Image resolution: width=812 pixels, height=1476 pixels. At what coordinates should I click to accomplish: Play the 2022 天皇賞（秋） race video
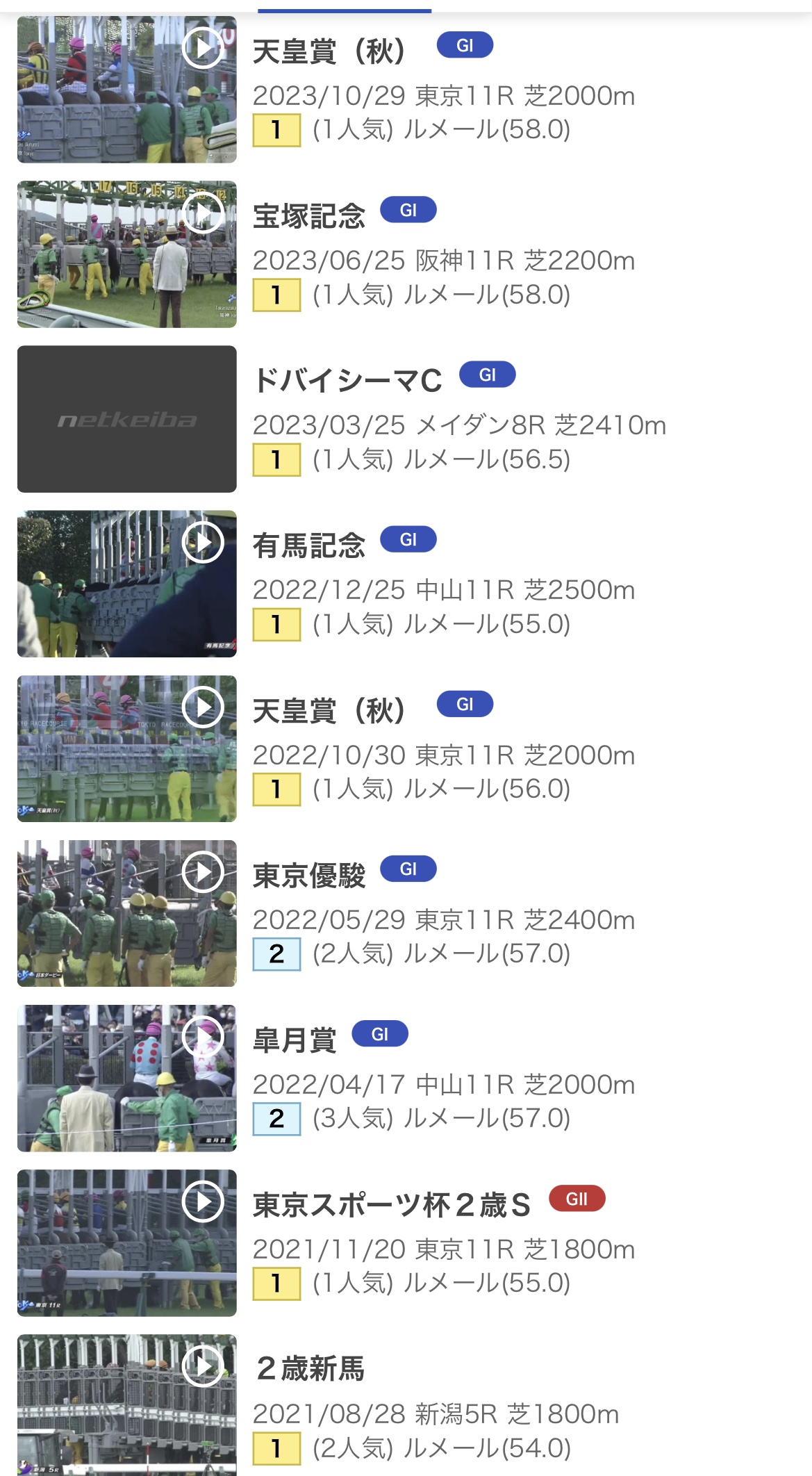tap(202, 707)
